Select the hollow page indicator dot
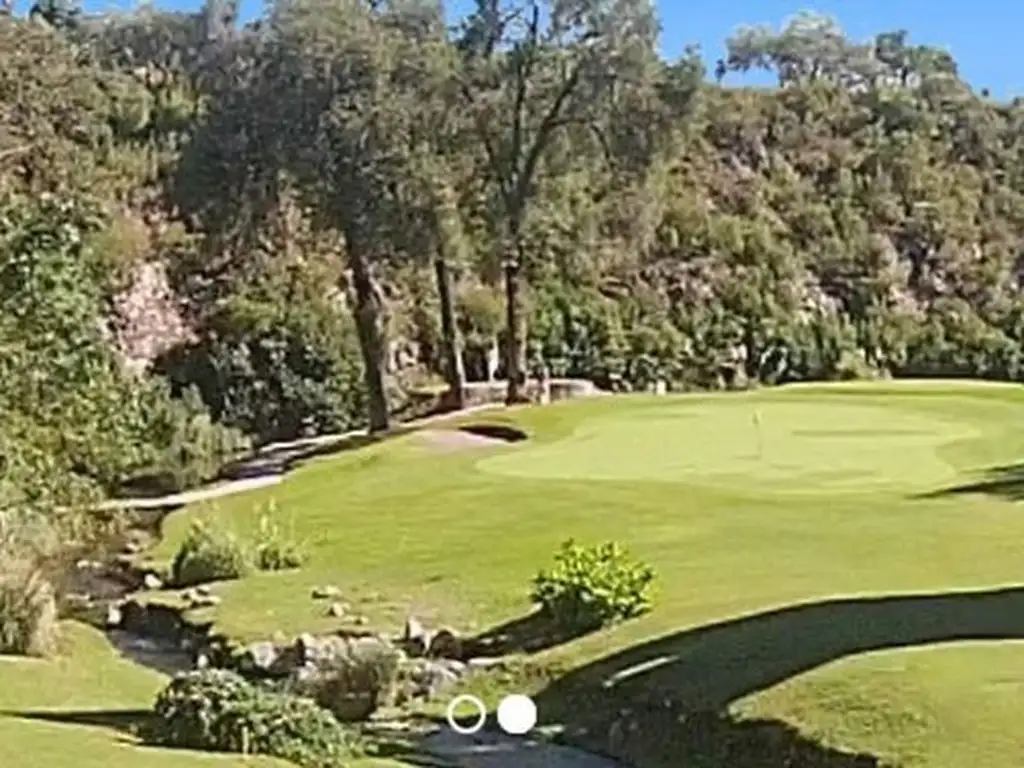 tap(466, 714)
